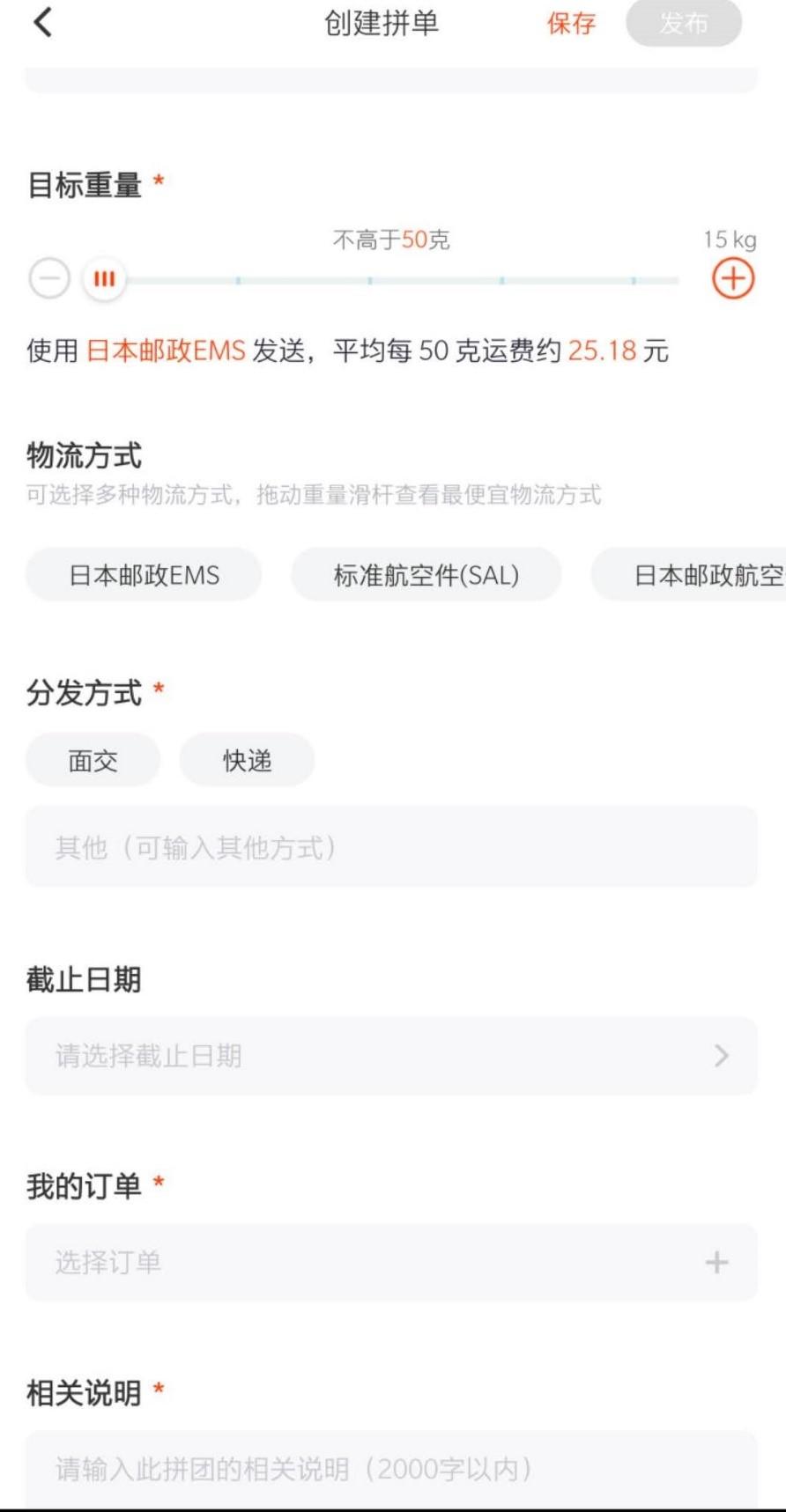The height and width of the screenshot is (1512, 786).
Task: Tap 保存 to save the draft
Action: [x=571, y=24]
